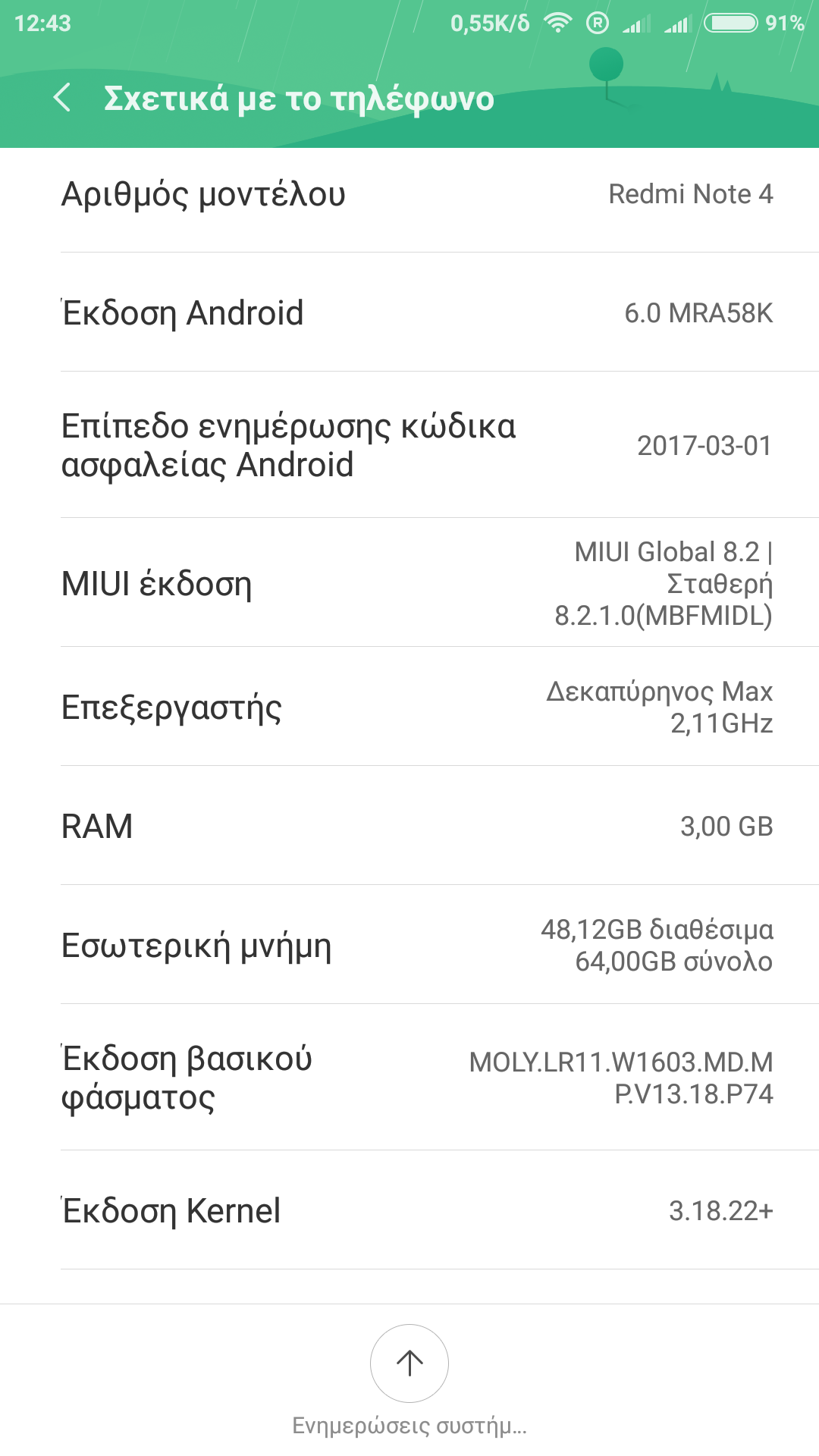This screenshot has width=819, height=1456.
Task: Open Επίπεδο ενημέρωσης κώδικα ασφαλείας Android row
Action: click(409, 445)
